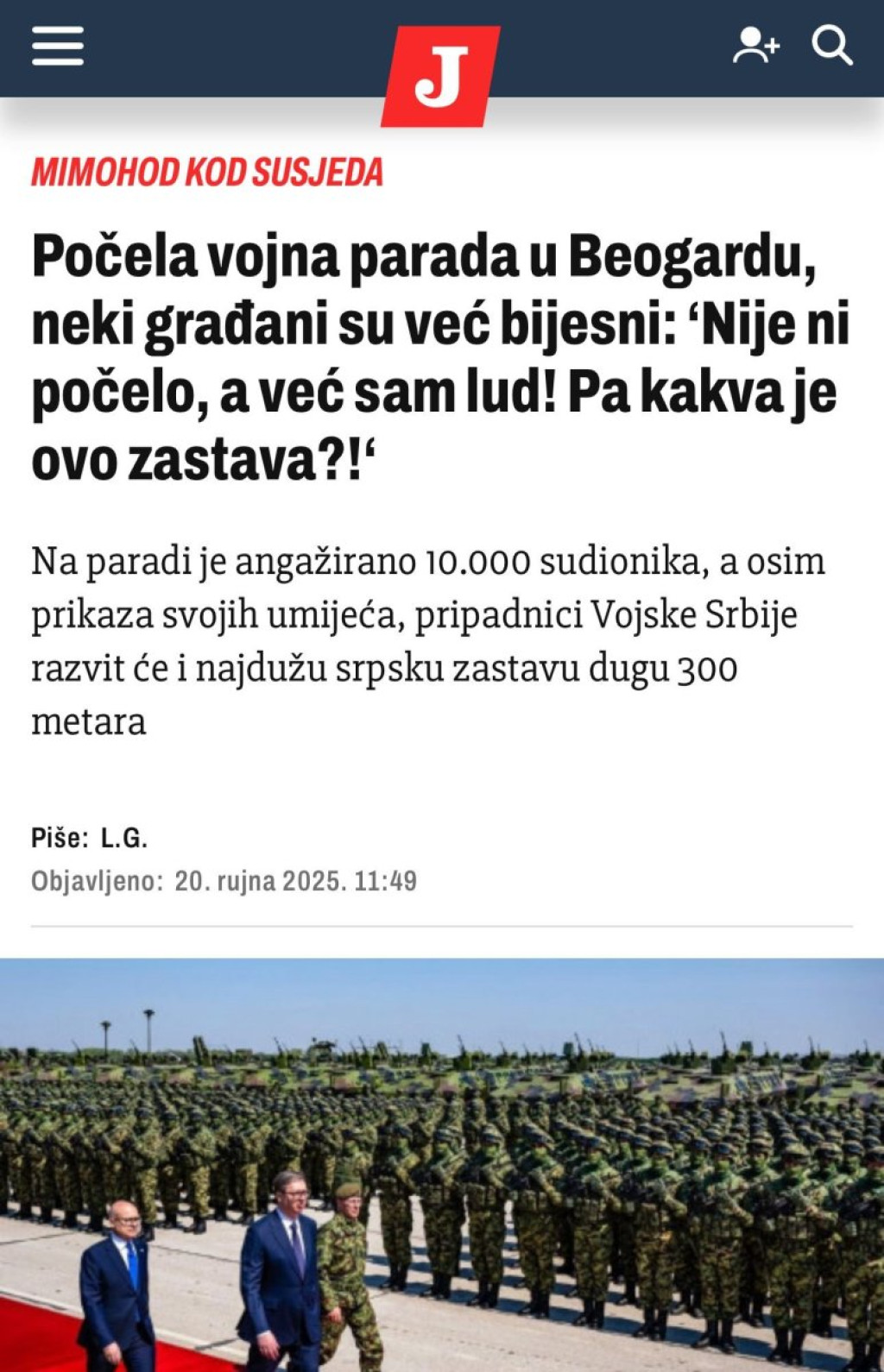Go to the Jutarnji home page logo
Image resolution: width=884 pixels, height=1372 pixels.
441,76
